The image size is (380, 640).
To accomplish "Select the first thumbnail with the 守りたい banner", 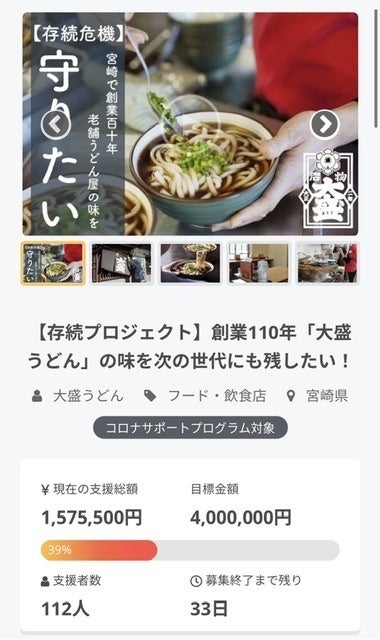I will [x=53, y=263].
